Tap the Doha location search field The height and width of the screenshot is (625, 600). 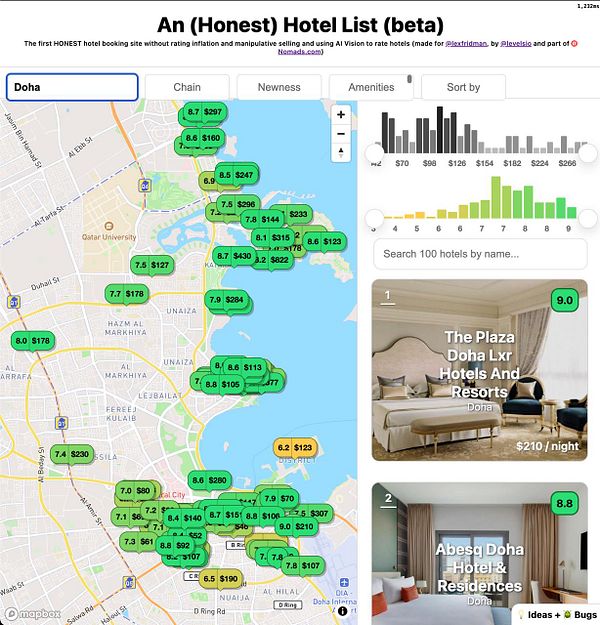72,87
